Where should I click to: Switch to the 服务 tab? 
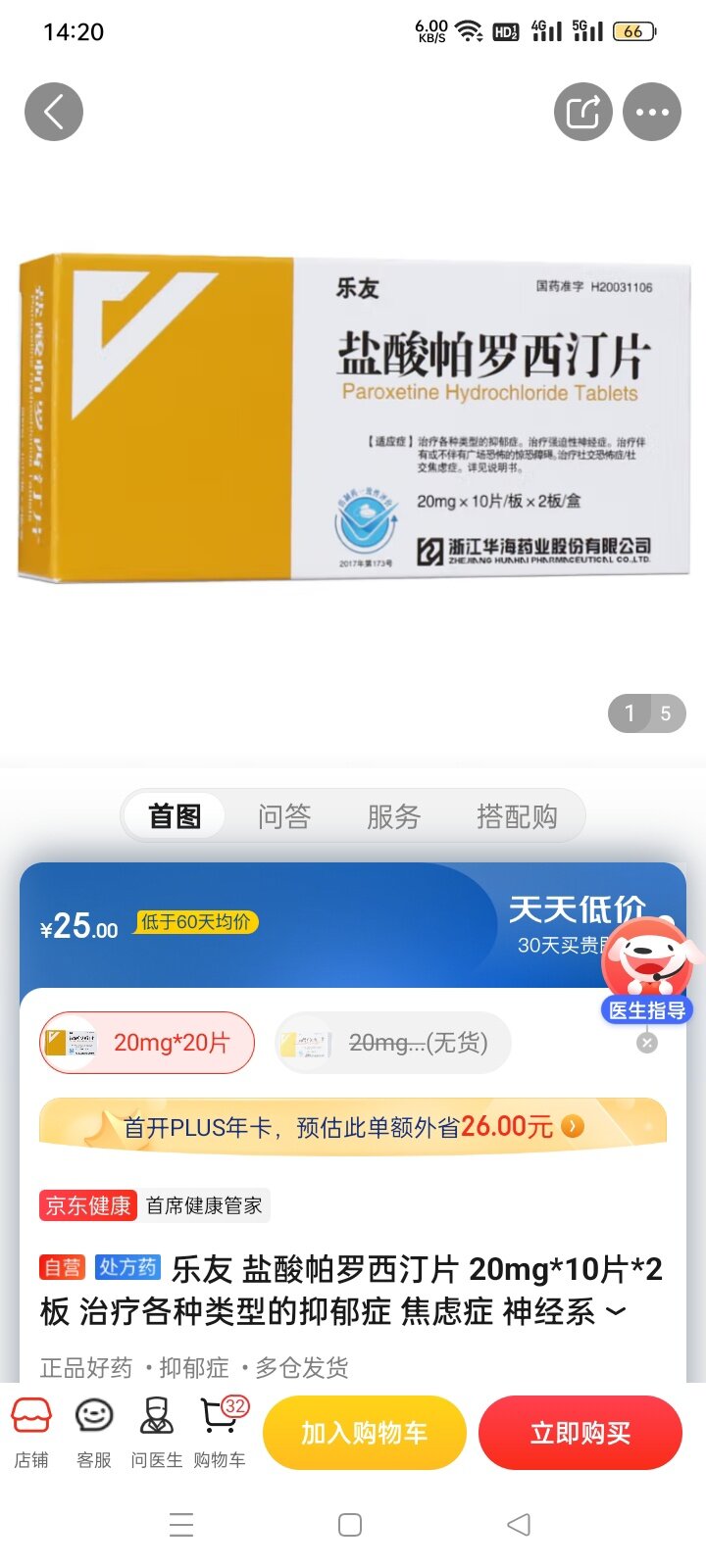pos(394,815)
